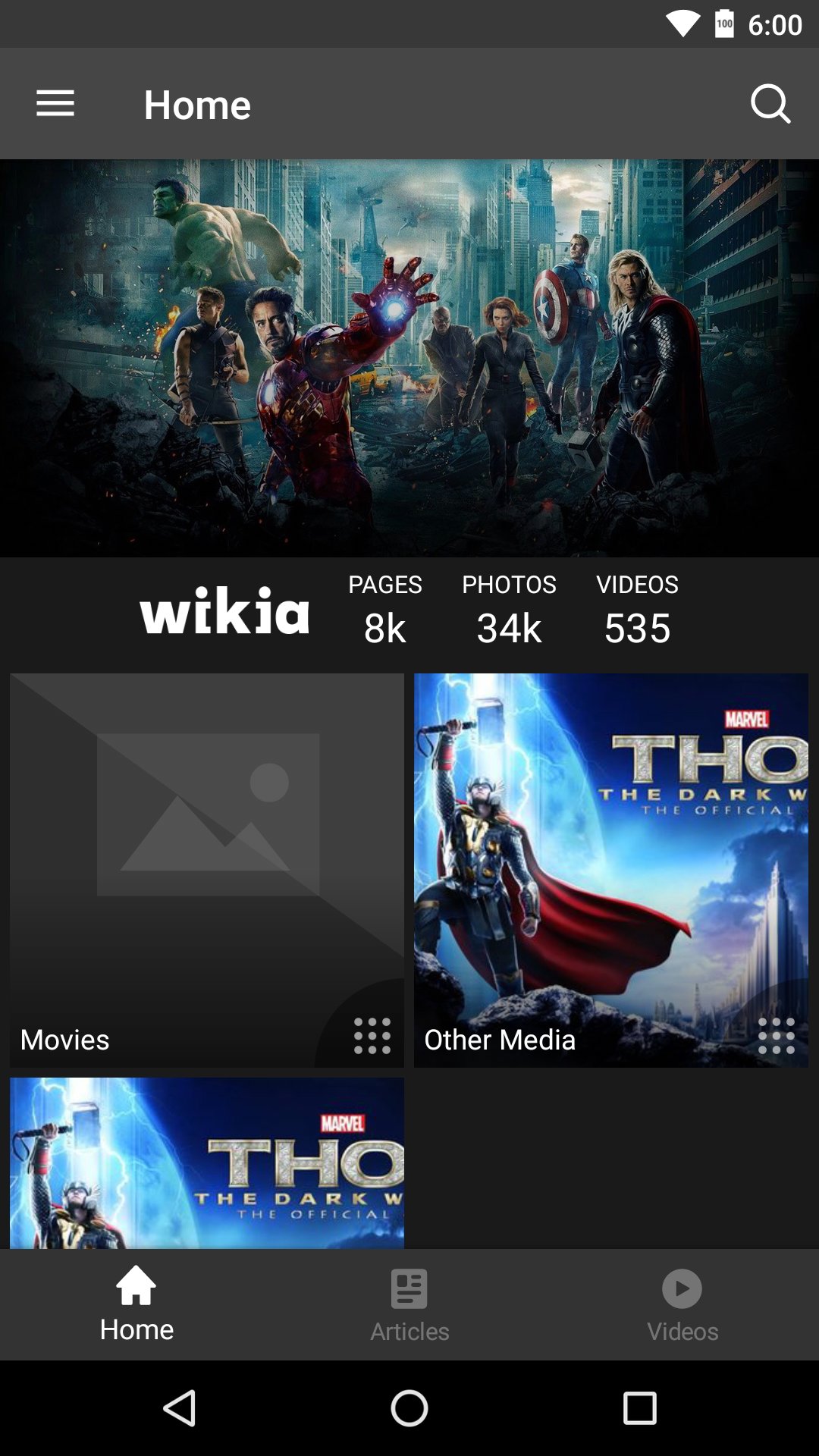The image size is (819, 1456).
Task: Switch to the Articles tab
Action: coord(409,1304)
